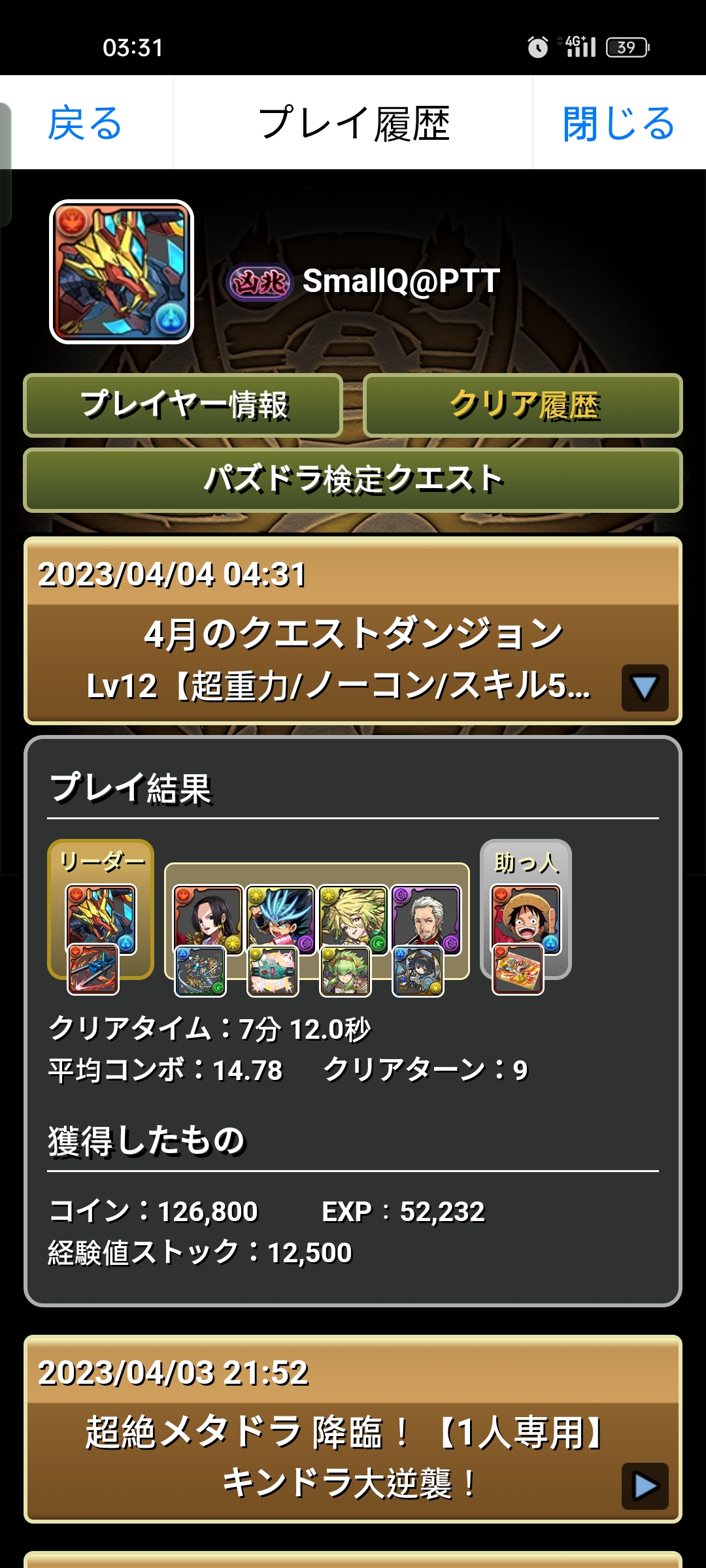View the Luffy helper monster

tap(526, 919)
